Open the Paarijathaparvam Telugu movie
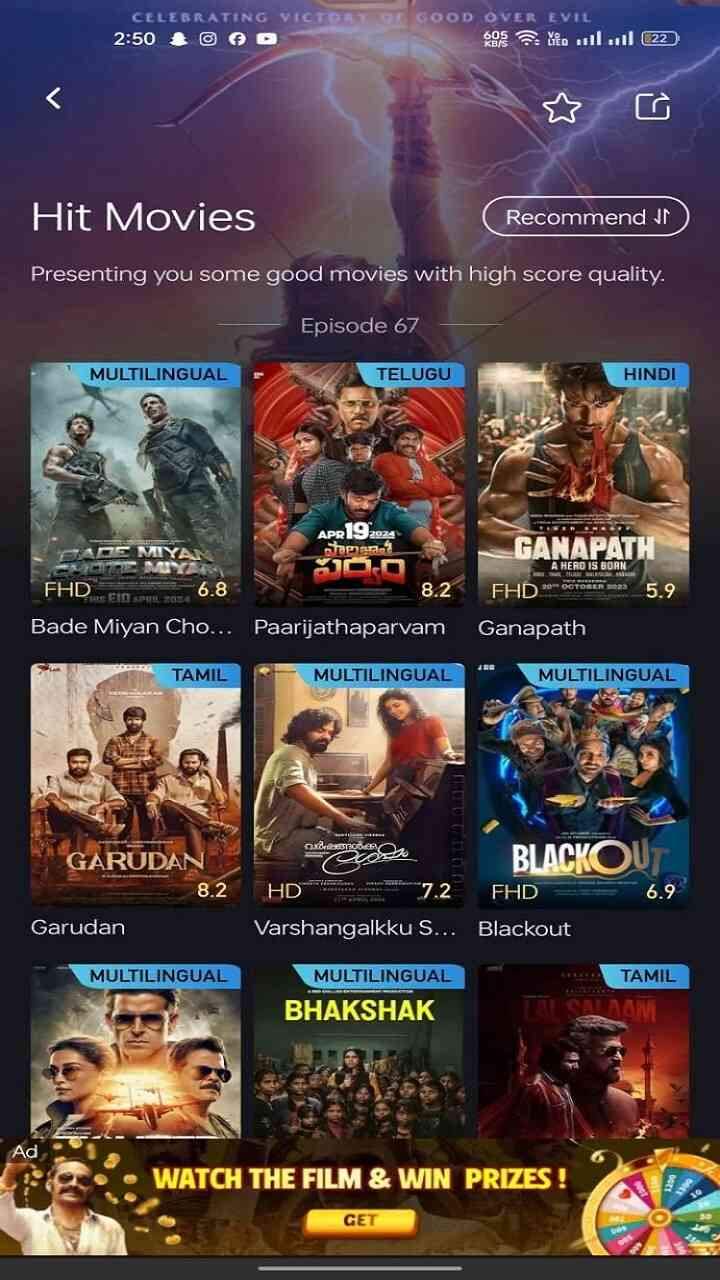Image resolution: width=720 pixels, height=1280 pixels. (359, 485)
